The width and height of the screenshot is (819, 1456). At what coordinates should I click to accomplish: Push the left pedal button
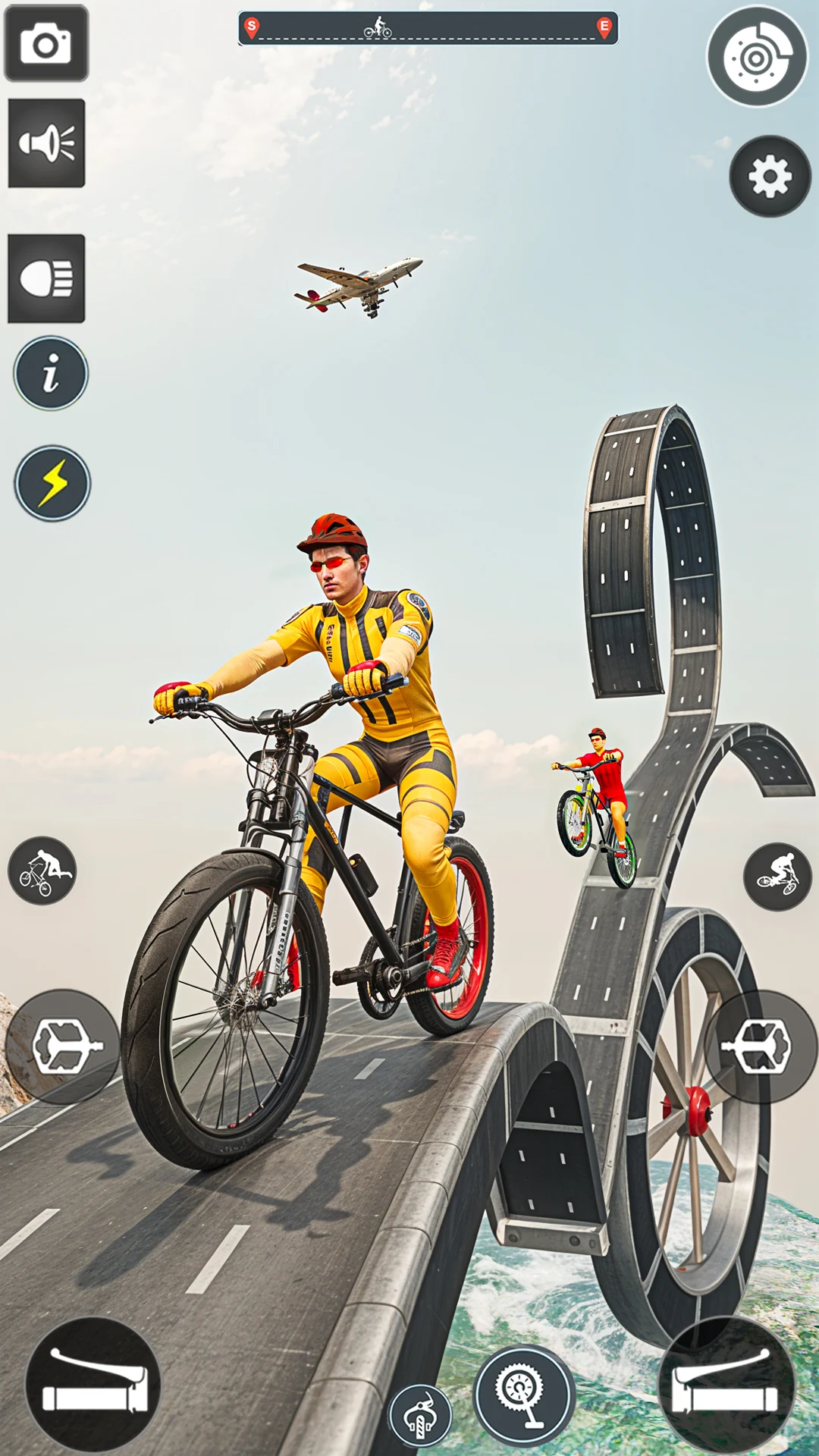[62, 1046]
